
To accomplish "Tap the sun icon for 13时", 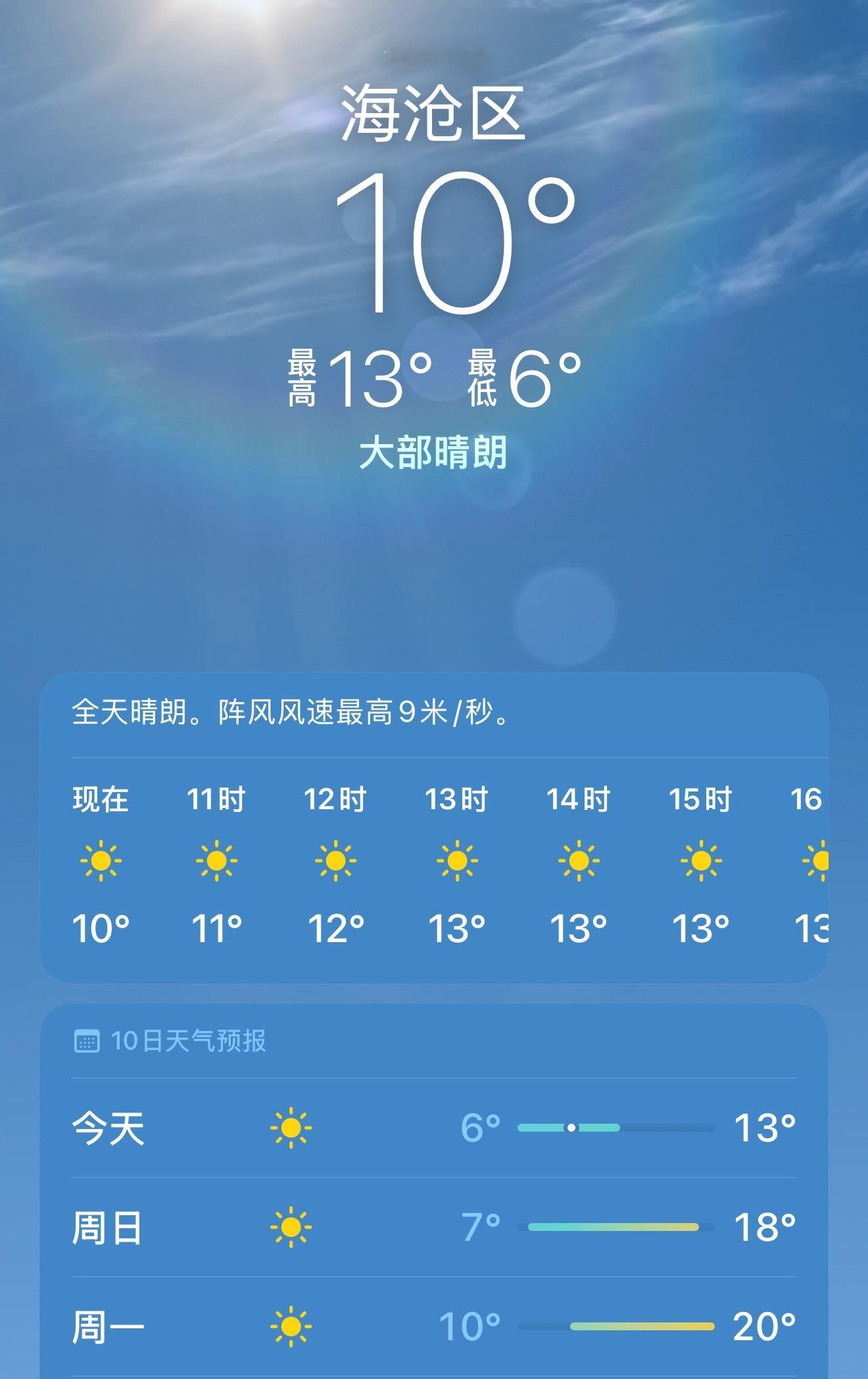I will pos(458,862).
